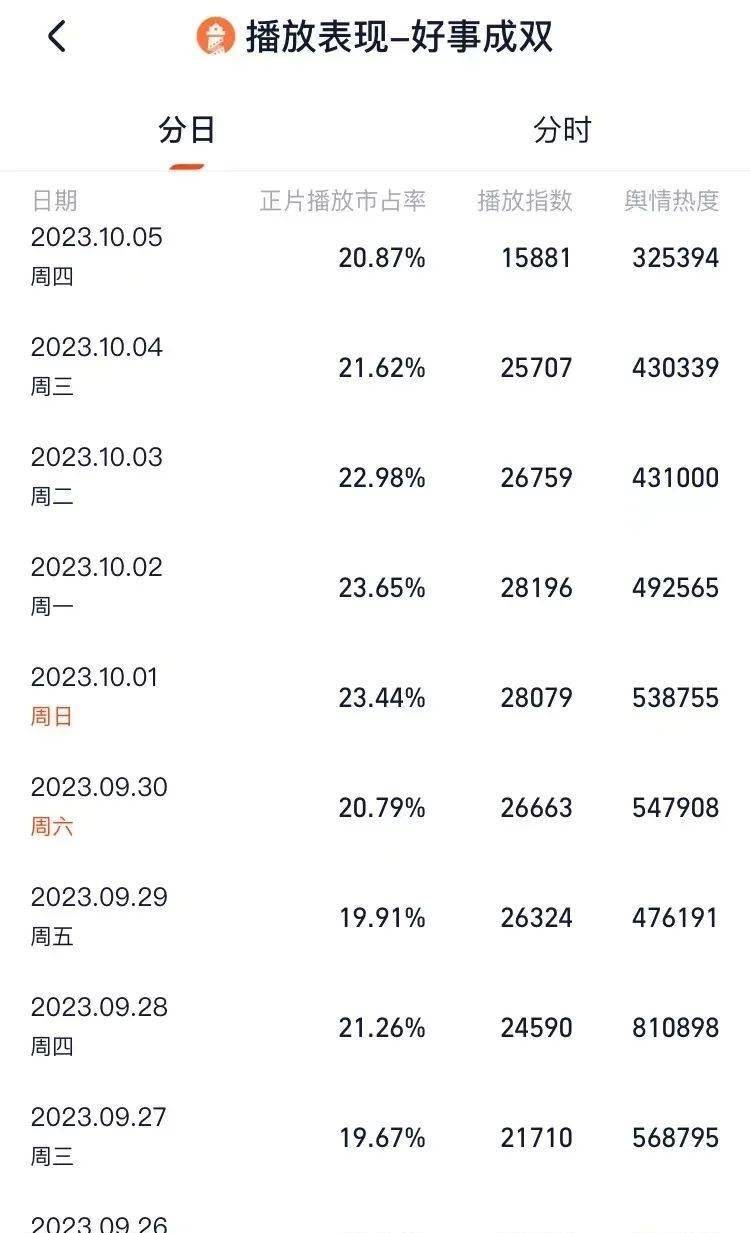Tap the back arrow at top left

coord(55,38)
